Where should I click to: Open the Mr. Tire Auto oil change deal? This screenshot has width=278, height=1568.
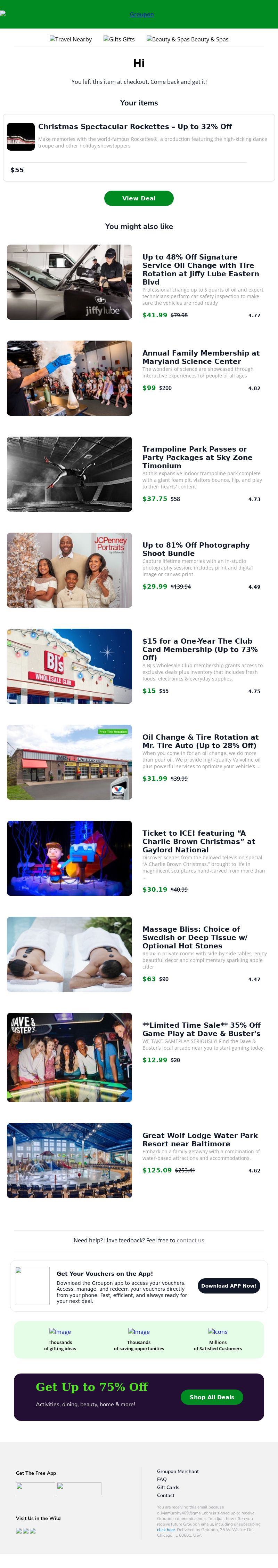(x=200, y=741)
